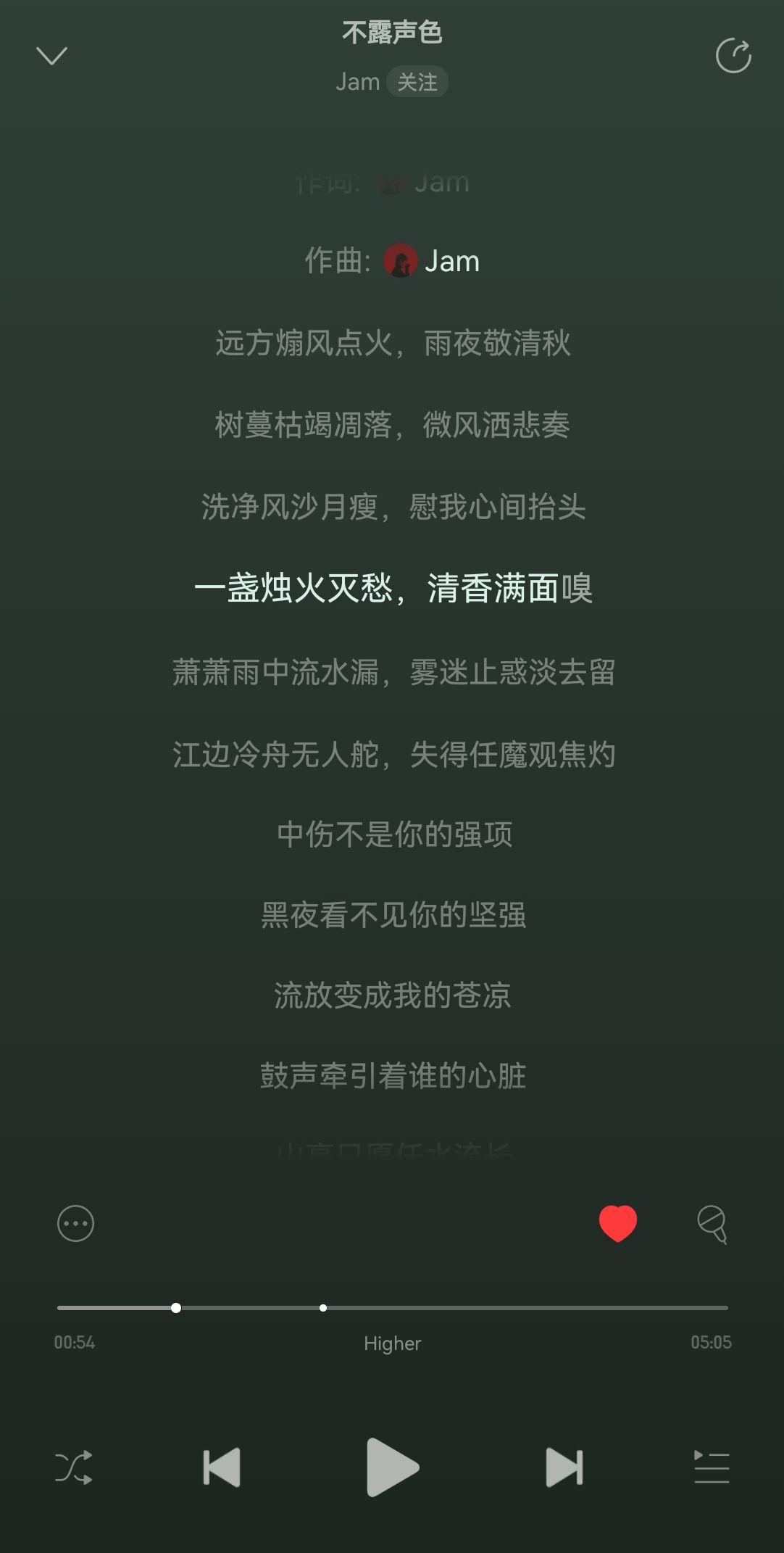Unlike the song with the red heart

pos(617,1223)
